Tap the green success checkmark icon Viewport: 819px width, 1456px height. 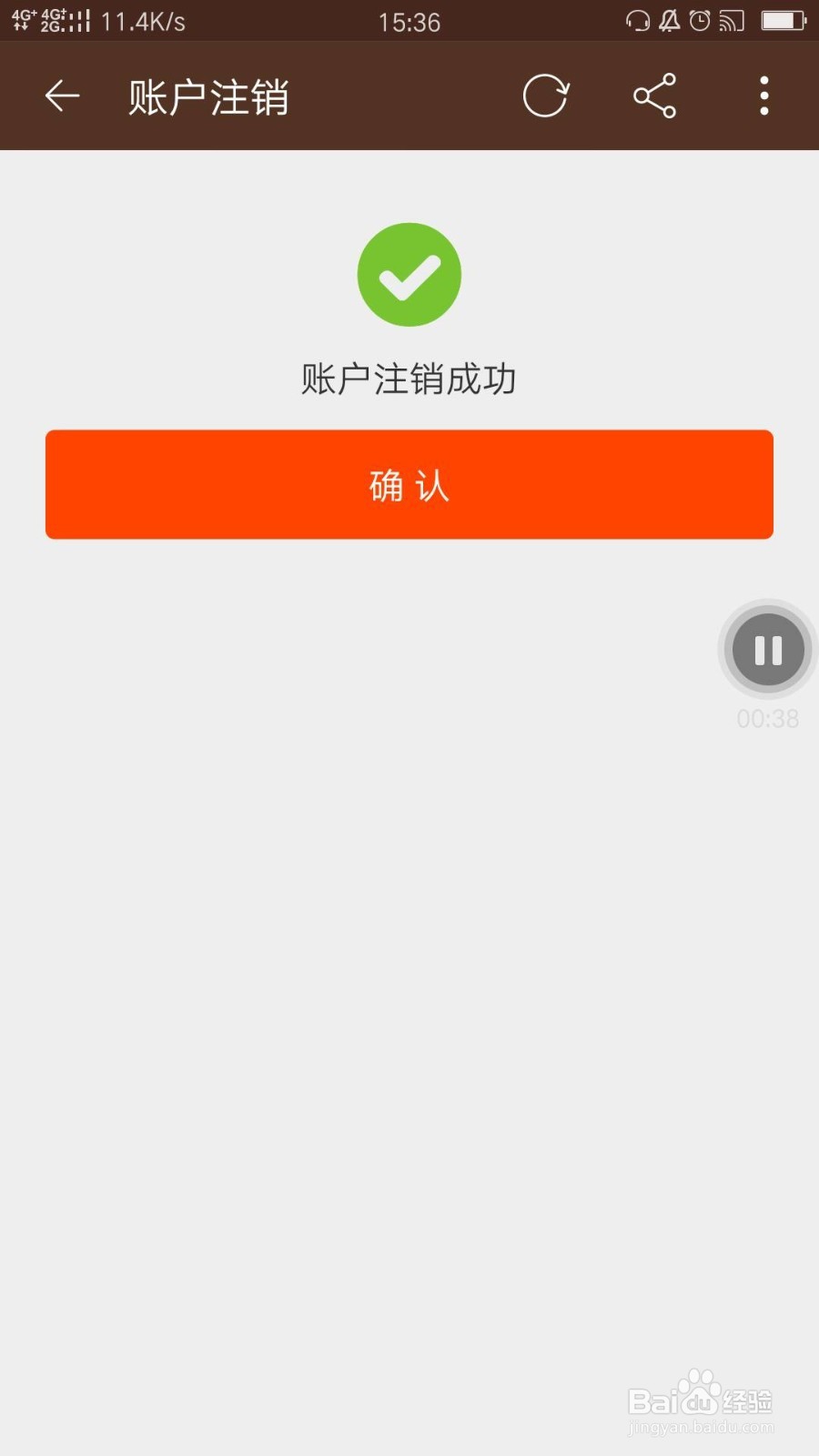click(409, 274)
